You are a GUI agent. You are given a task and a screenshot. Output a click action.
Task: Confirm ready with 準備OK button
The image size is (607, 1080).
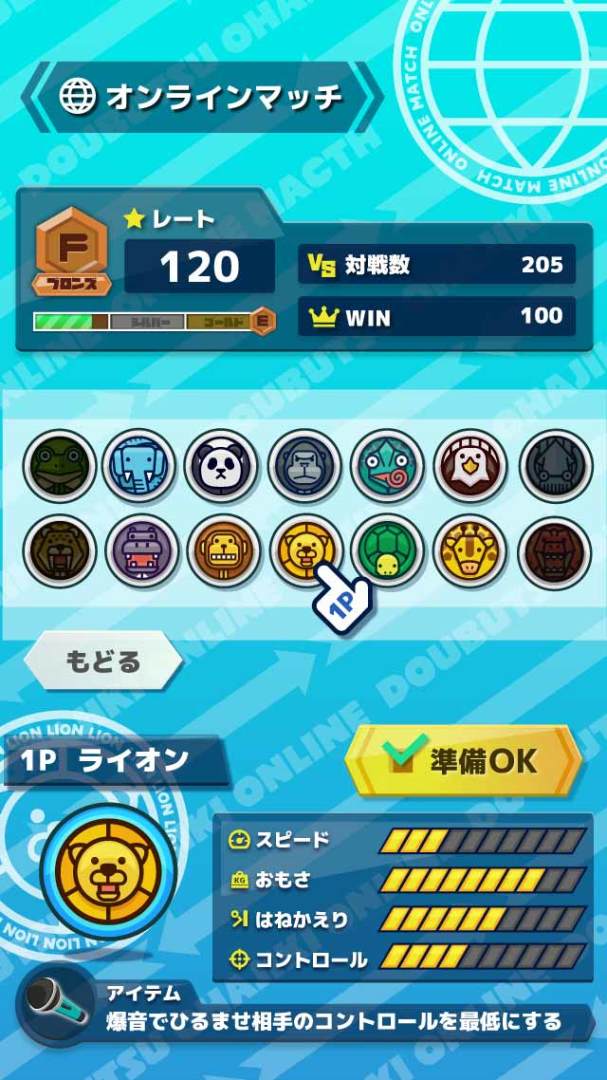click(463, 760)
